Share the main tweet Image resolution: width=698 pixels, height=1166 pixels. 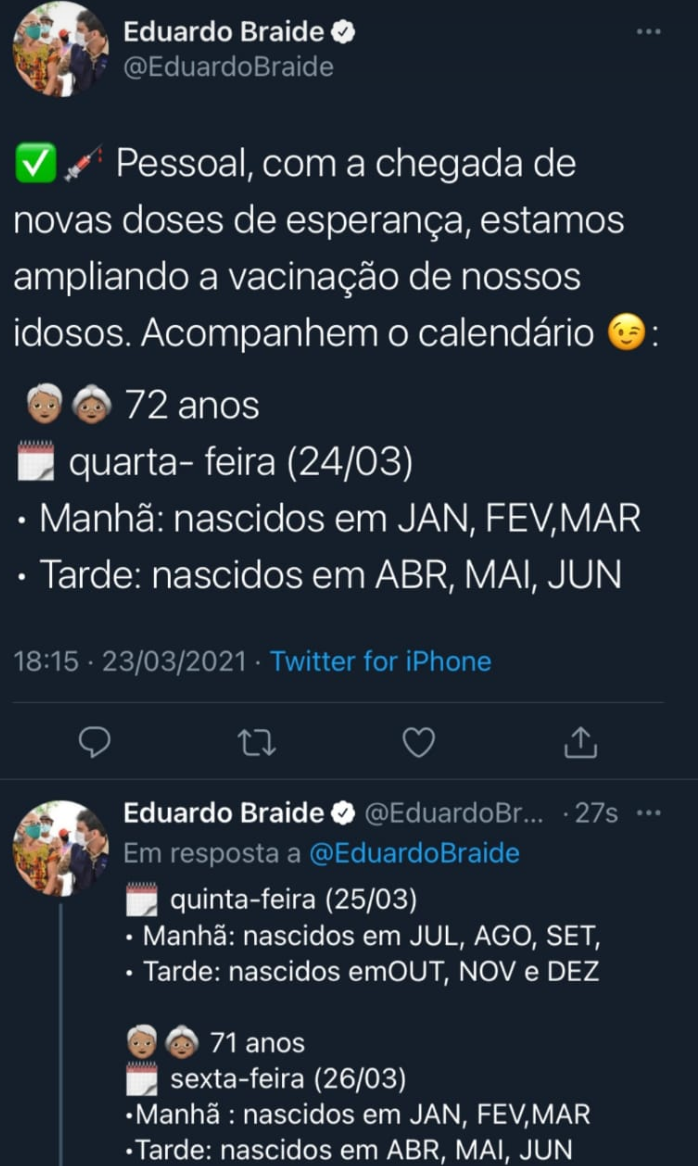point(581,742)
